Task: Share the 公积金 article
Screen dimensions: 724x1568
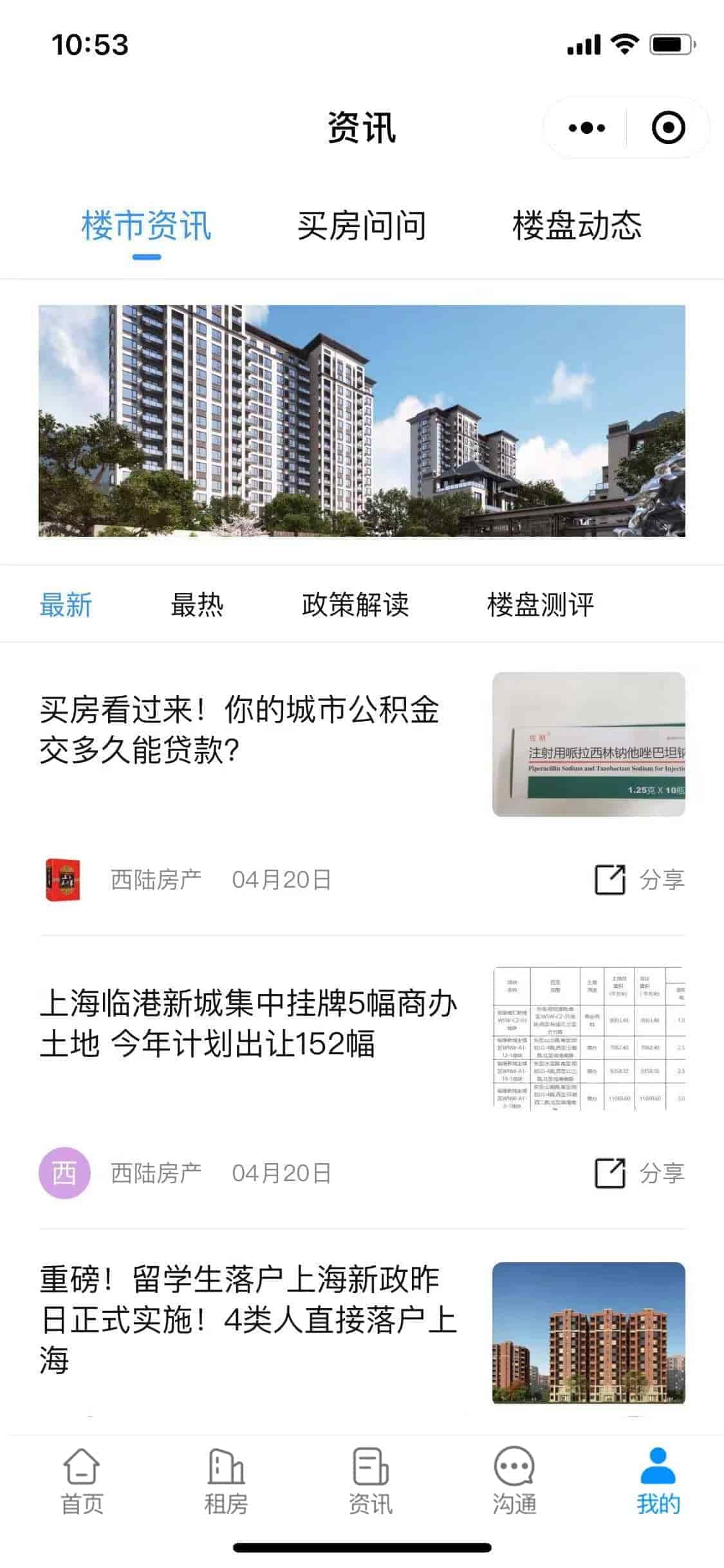Action: coord(640,880)
